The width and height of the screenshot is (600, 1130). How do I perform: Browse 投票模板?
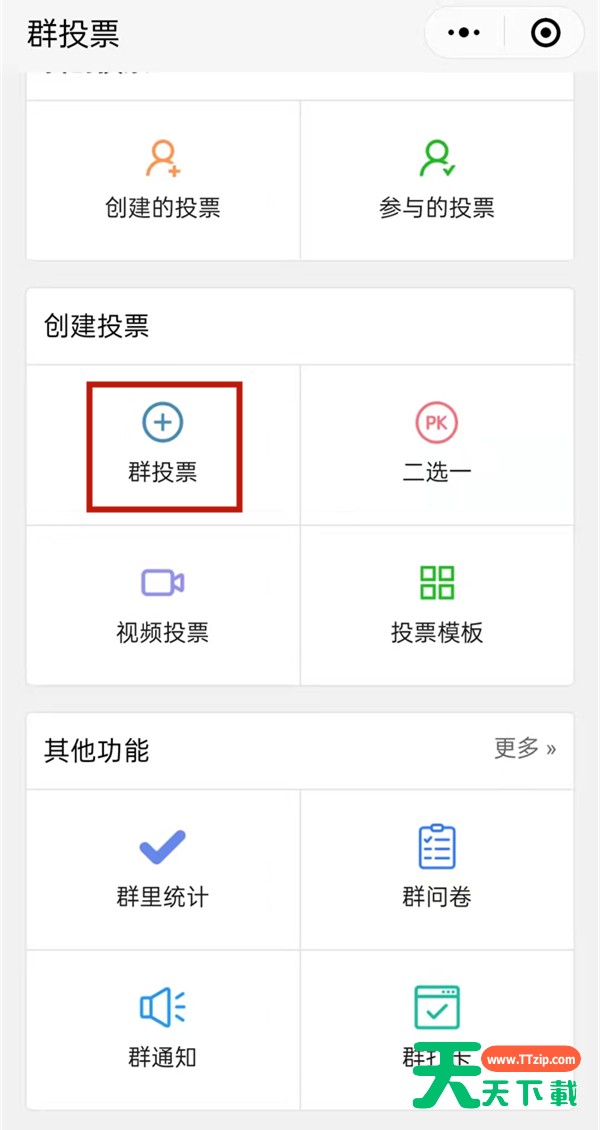437,605
